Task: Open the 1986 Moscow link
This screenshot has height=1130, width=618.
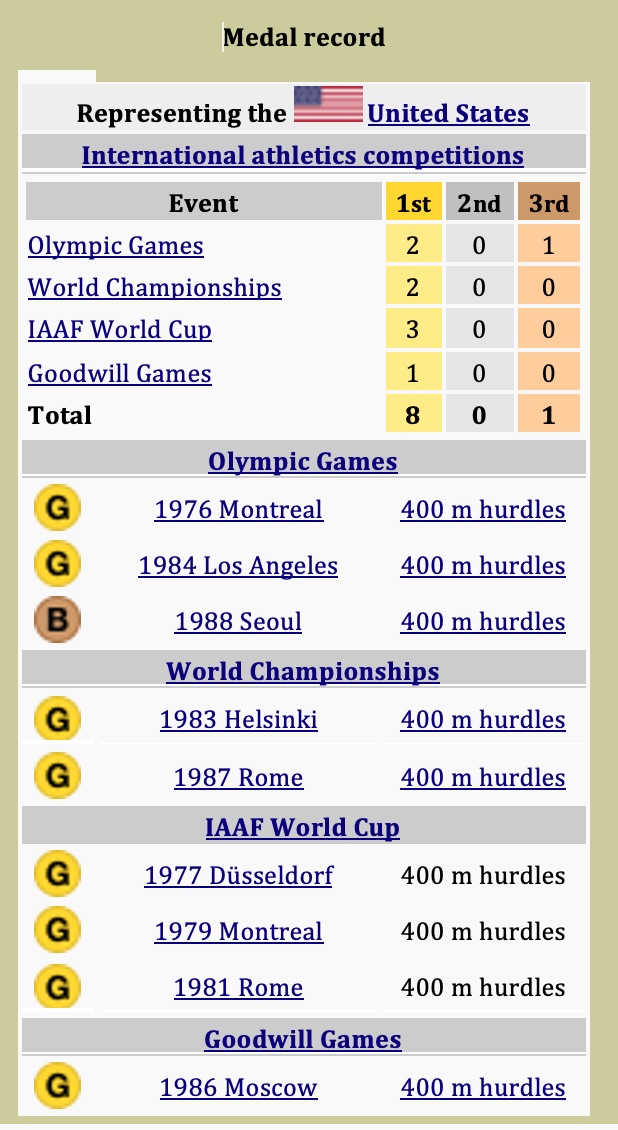Action: 238,1088
